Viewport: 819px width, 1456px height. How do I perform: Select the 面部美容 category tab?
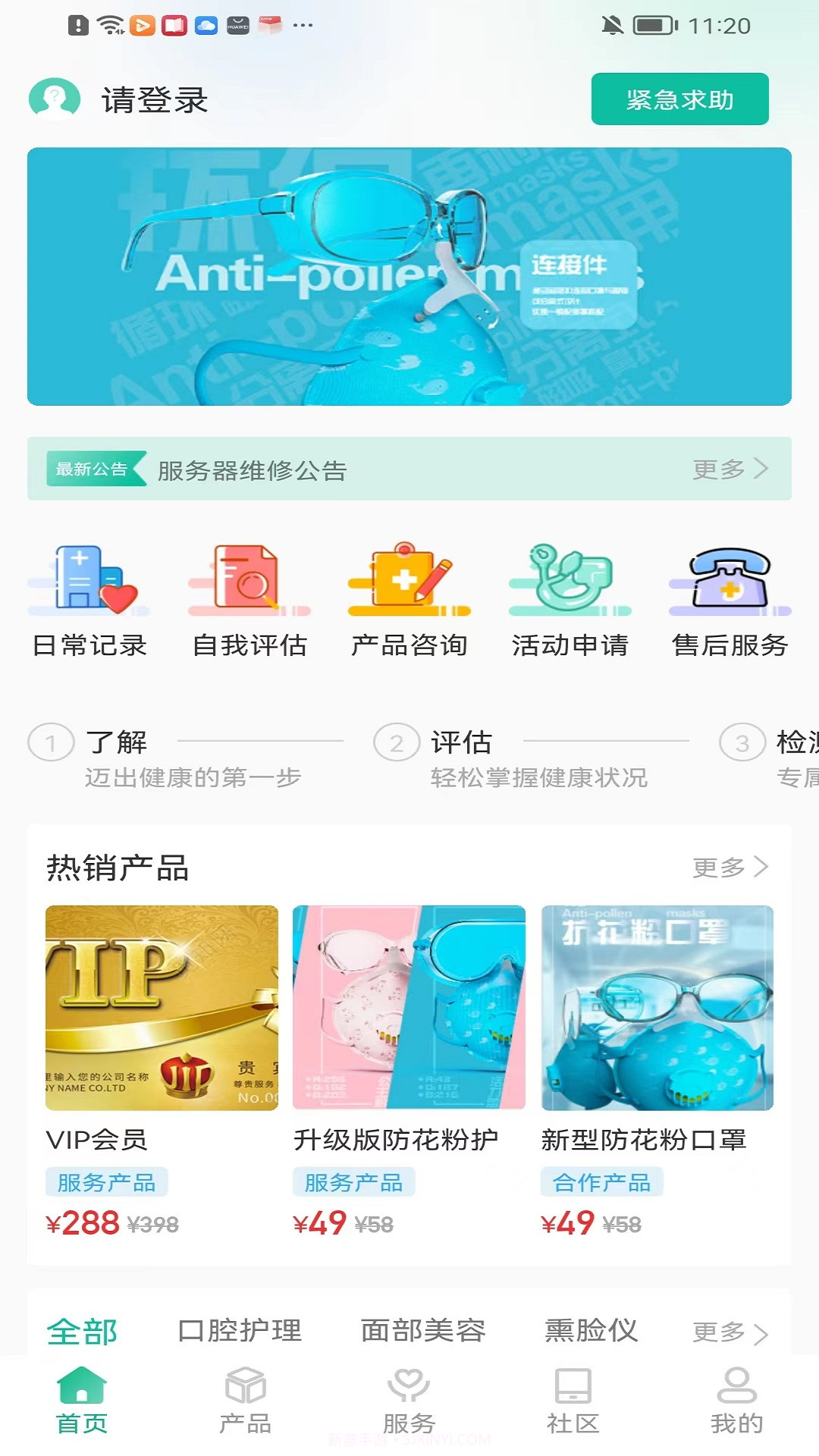pyautogui.click(x=422, y=1331)
